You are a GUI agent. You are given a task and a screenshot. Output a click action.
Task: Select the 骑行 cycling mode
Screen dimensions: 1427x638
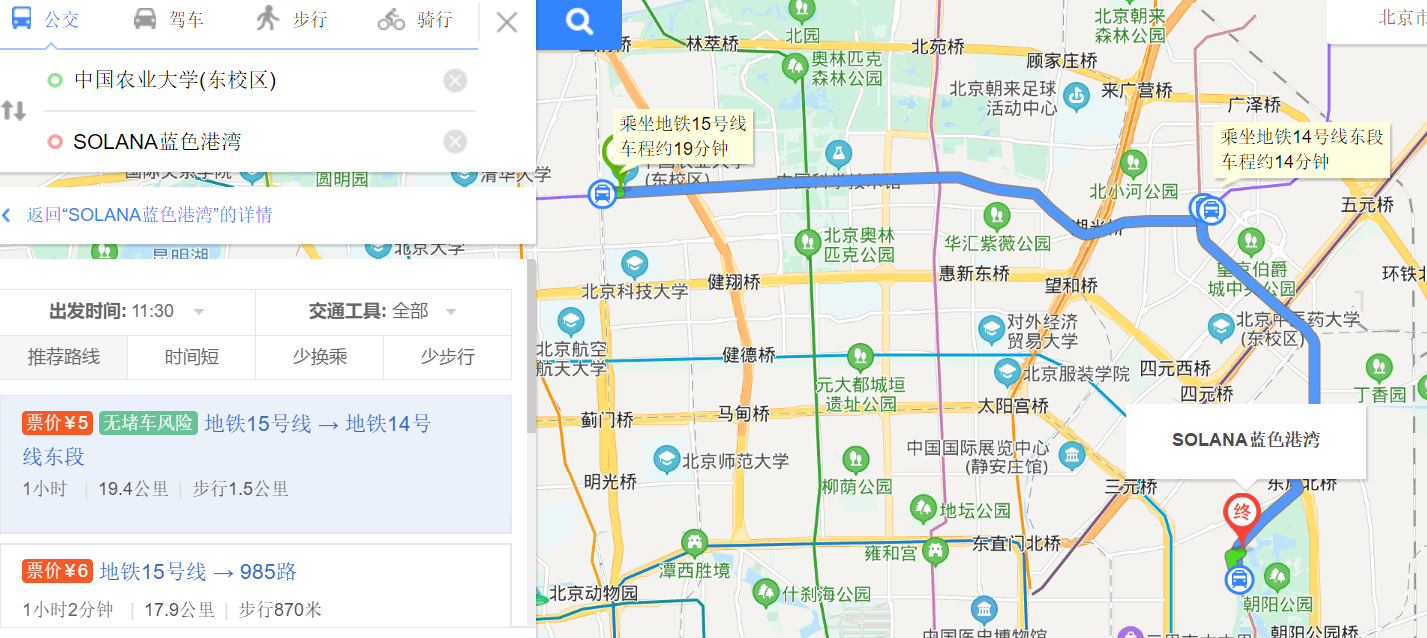click(x=415, y=20)
